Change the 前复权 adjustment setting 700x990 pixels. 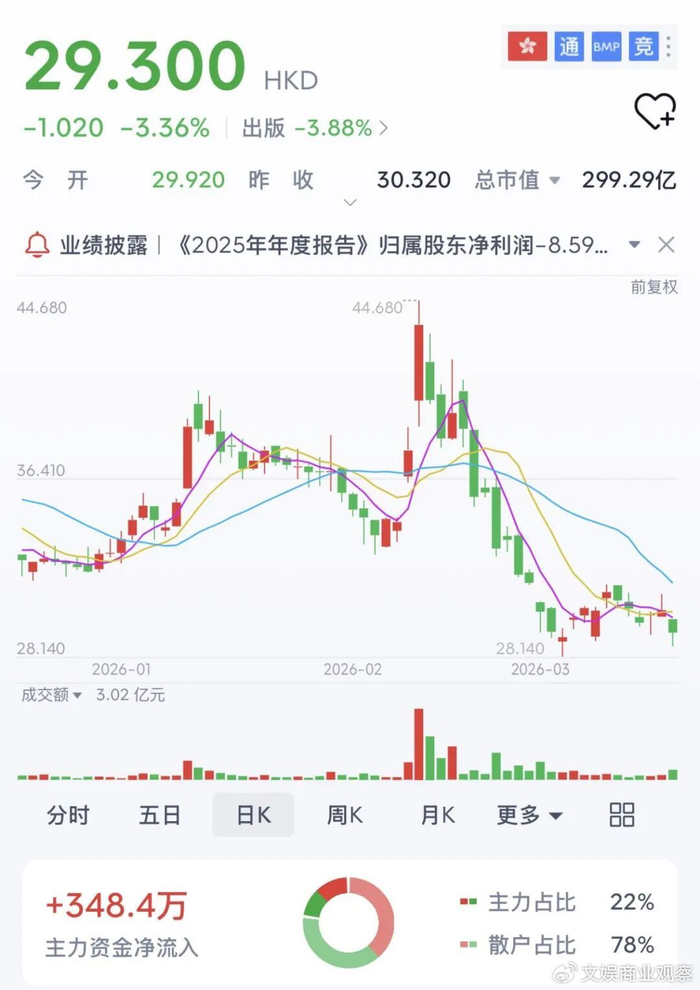pos(654,286)
